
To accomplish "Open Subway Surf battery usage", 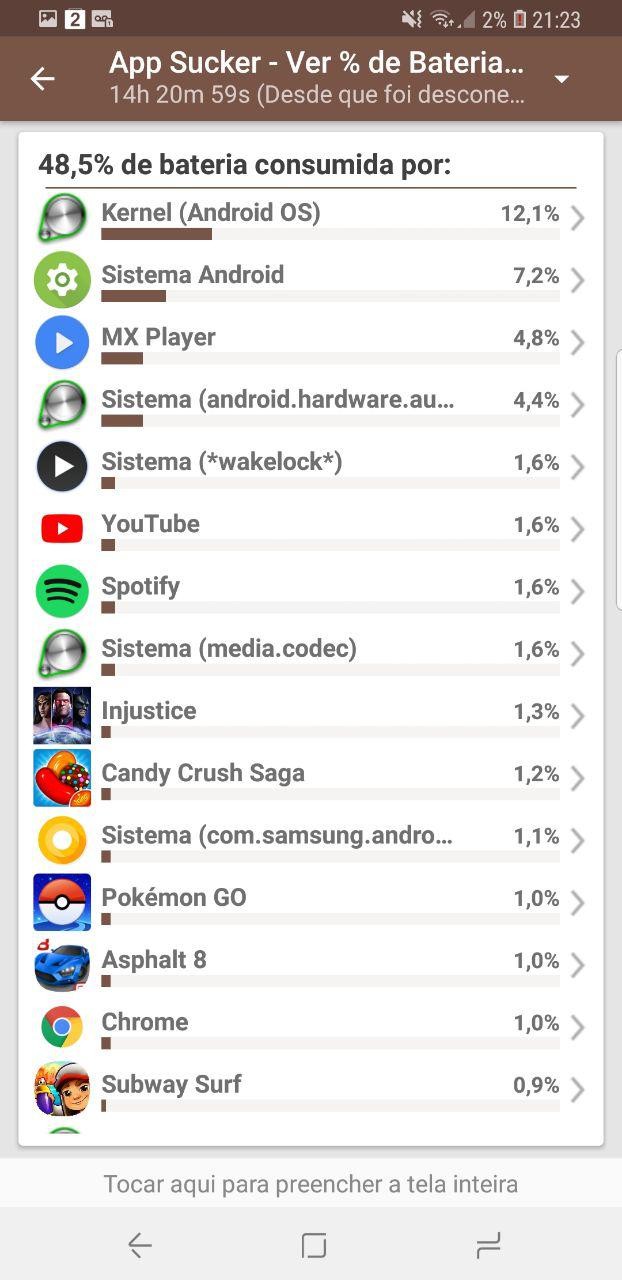I will 311,1089.
